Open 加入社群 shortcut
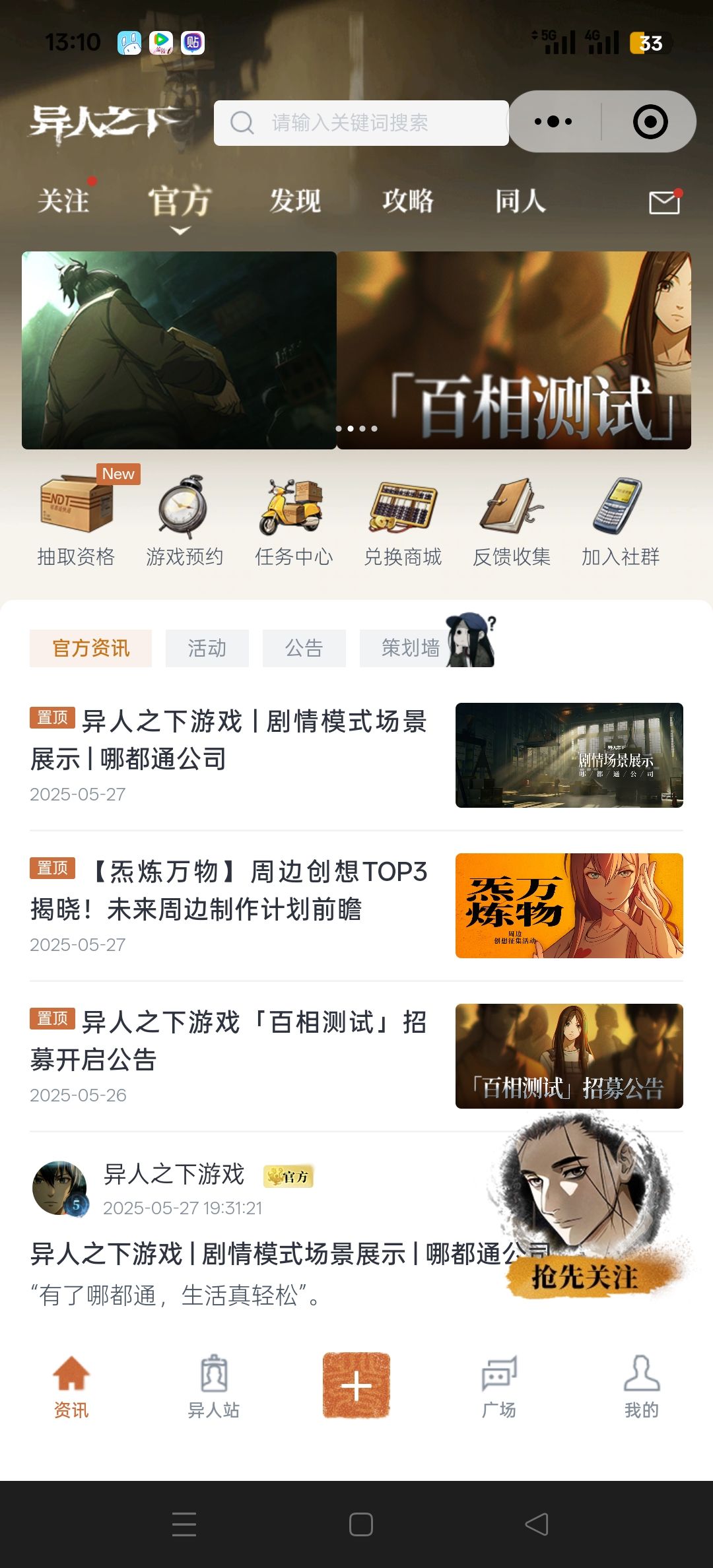Image resolution: width=713 pixels, height=1568 pixels. pyautogui.click(x=621, y=519)
